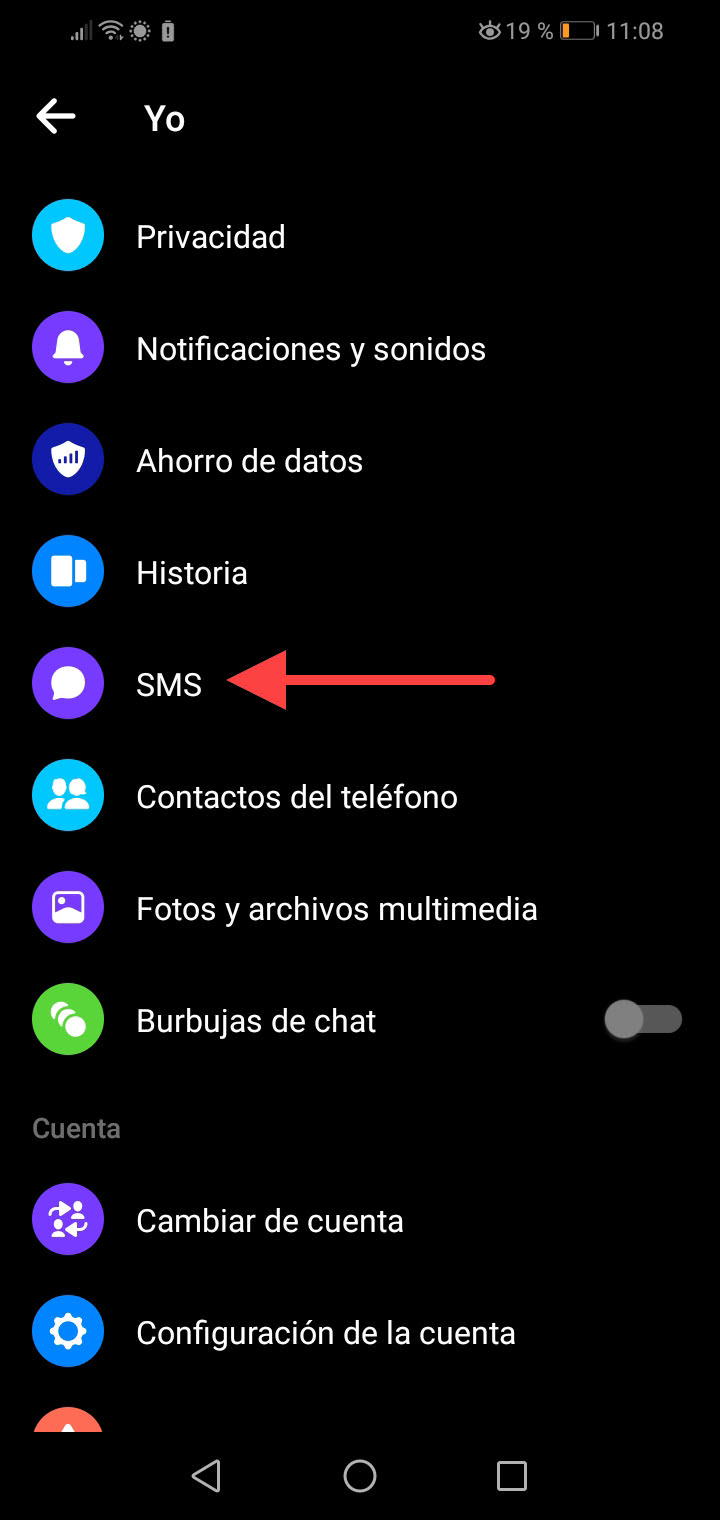Toggle the Burbujas de chat switch

[643, 1020]
